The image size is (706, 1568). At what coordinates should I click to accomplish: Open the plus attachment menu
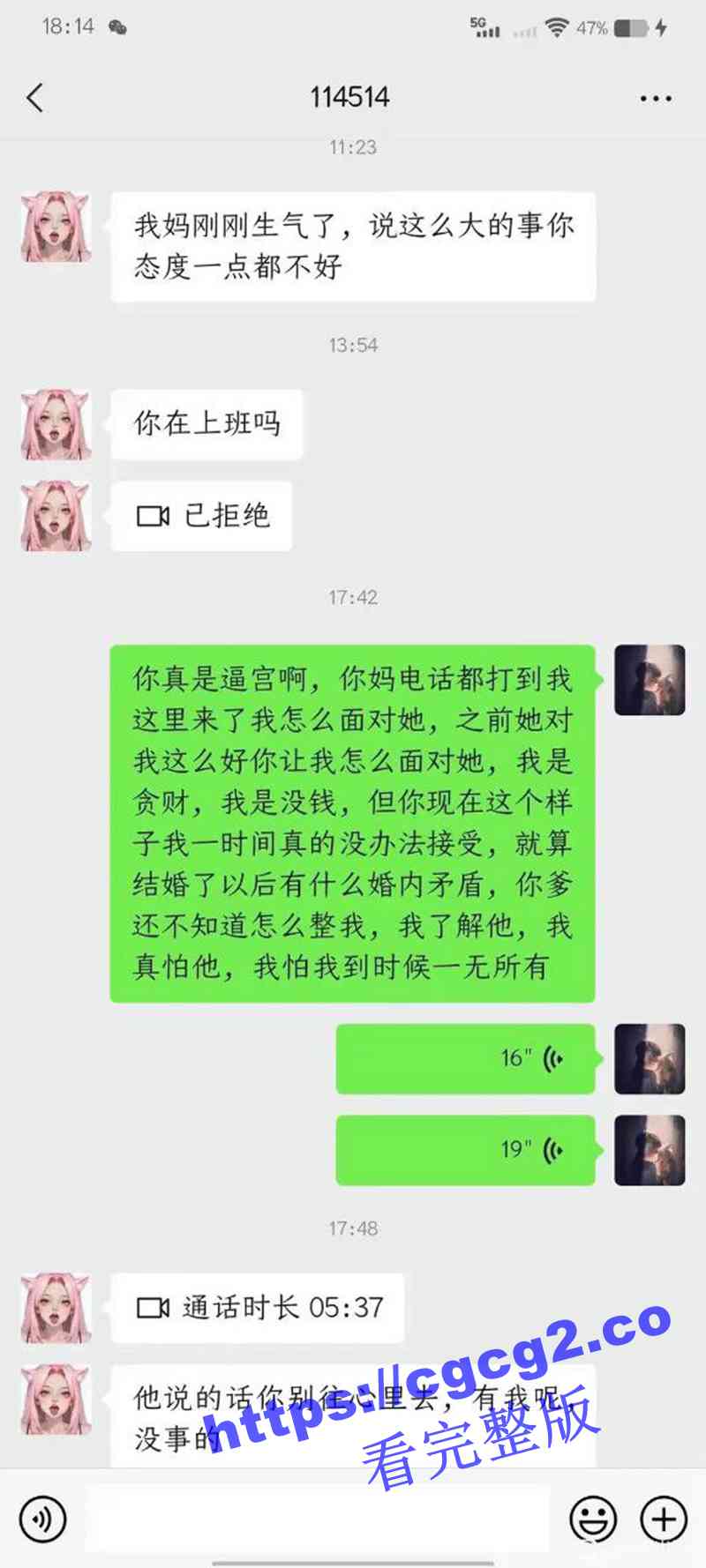click(x=663, y=1519)
